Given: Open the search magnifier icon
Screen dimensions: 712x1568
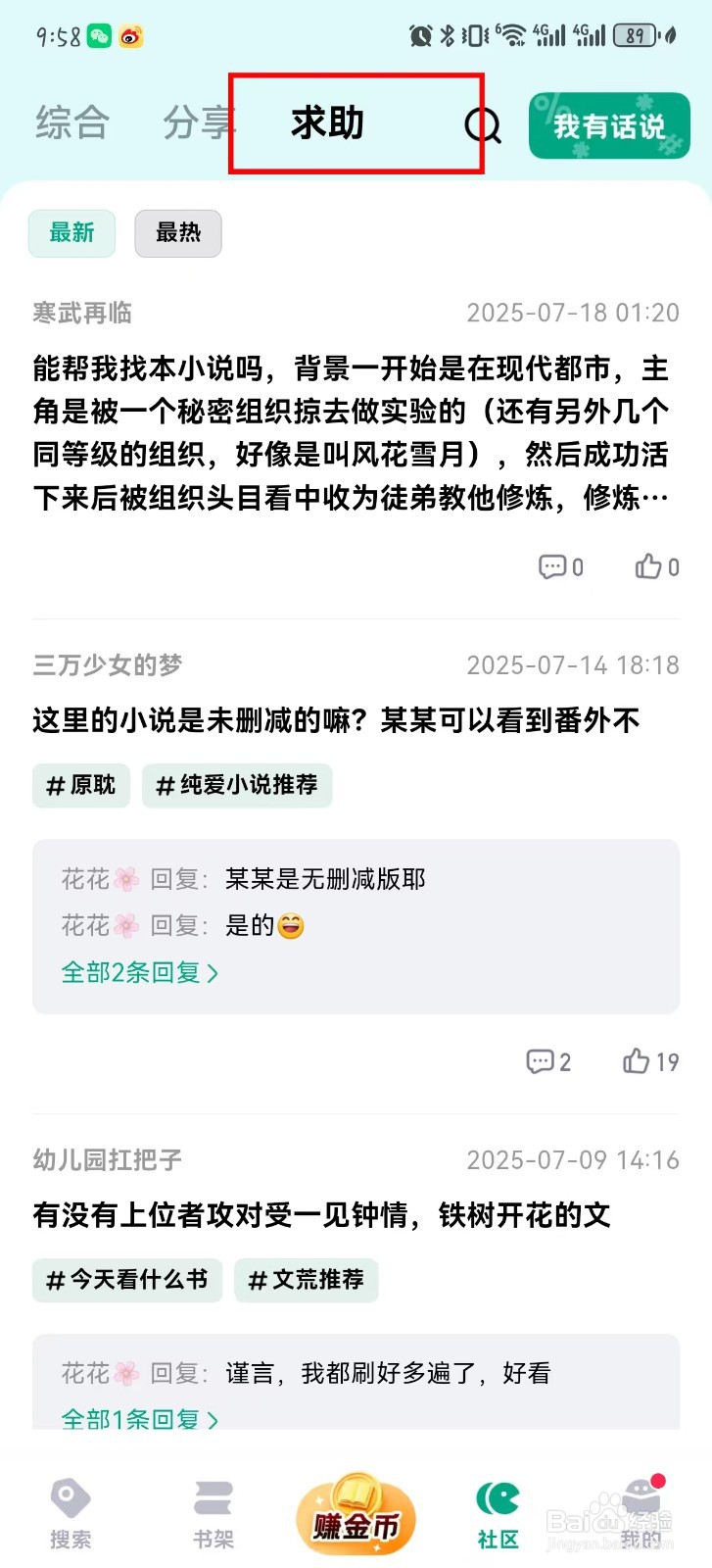Looking at the screenshot, I should pyautogui.click(x=482, y=125).
